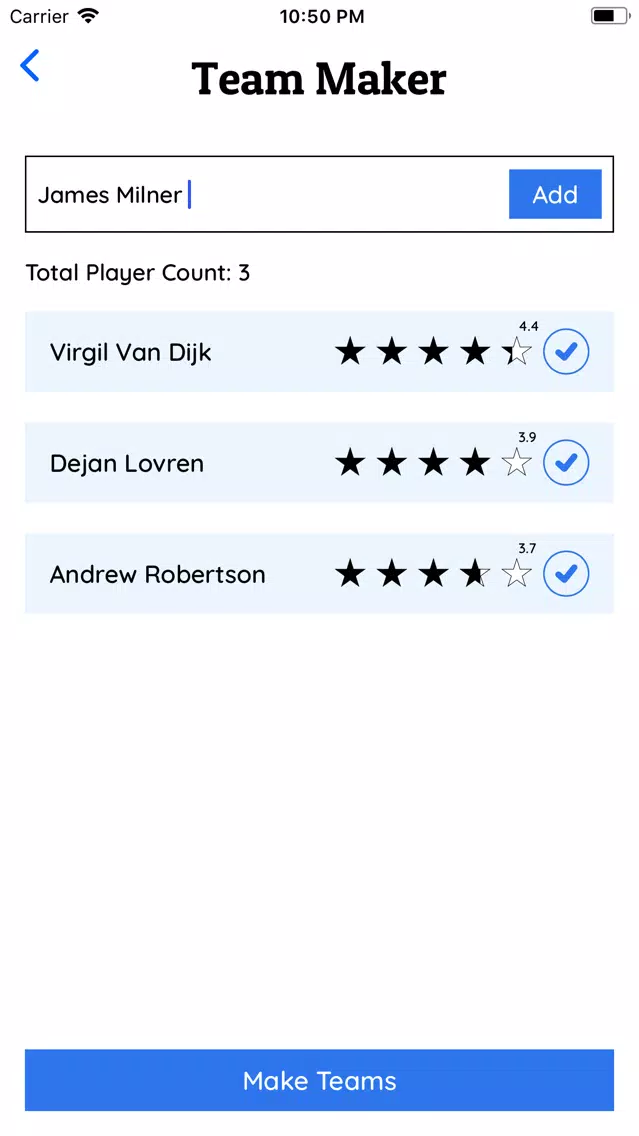Go back using the blue arrow
The width and height of the screenshot is (639, 1136).
[30, 65]
